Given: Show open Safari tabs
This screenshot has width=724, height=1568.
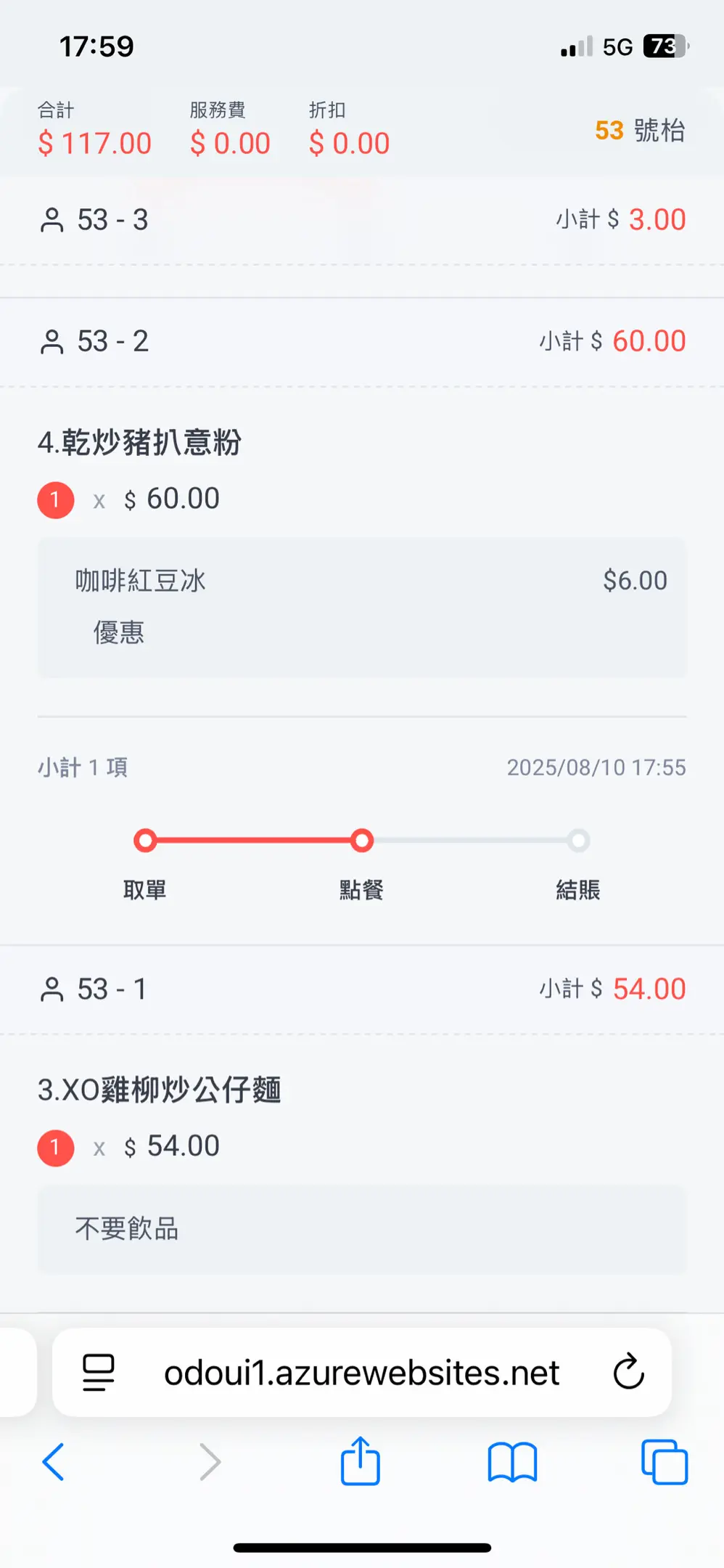Looking at the screenshot, I should (664, 1462).
